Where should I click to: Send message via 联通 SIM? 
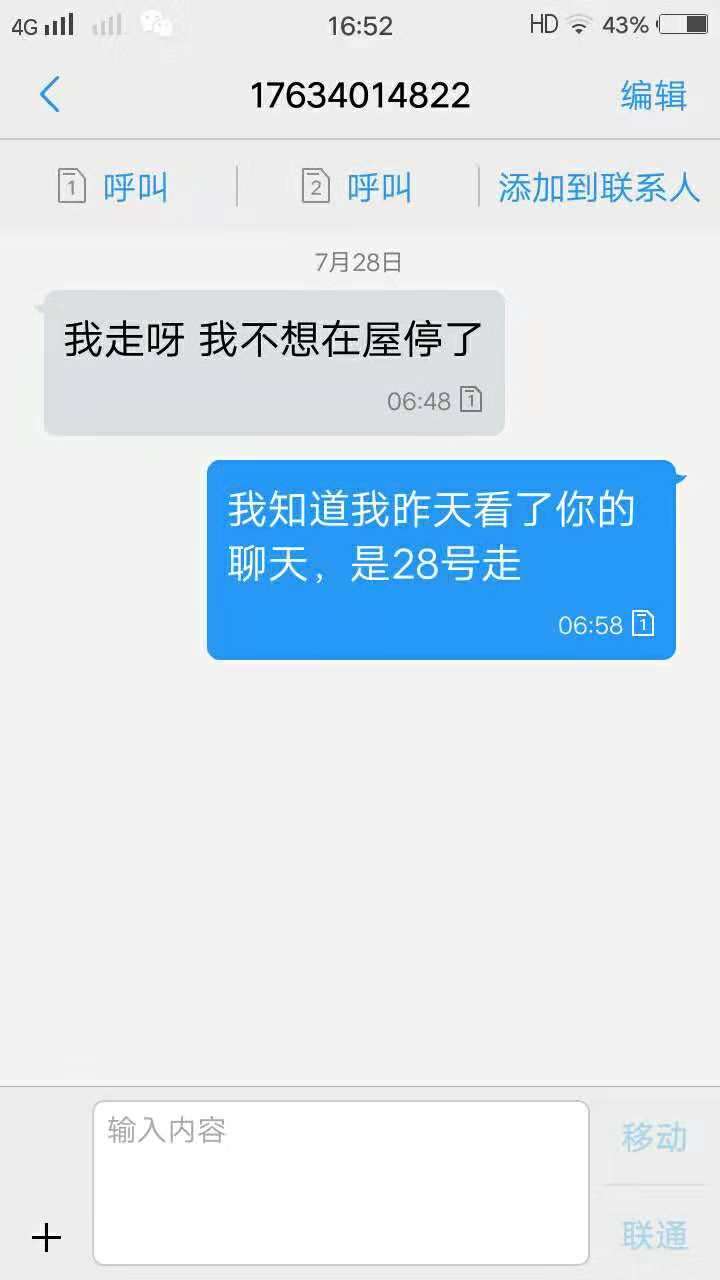tap(654, 1235)
